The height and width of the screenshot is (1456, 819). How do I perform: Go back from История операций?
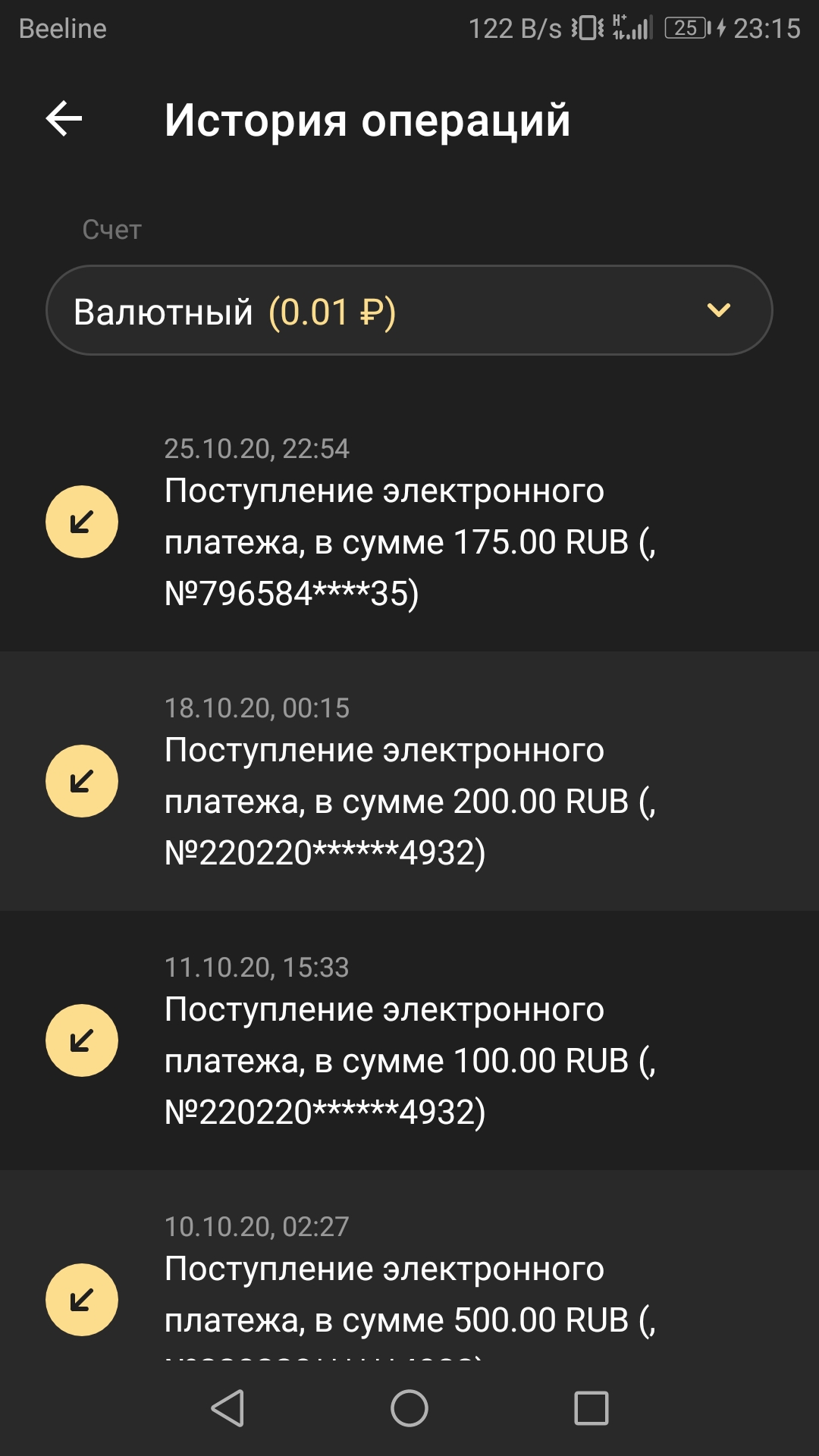[64, 119]
